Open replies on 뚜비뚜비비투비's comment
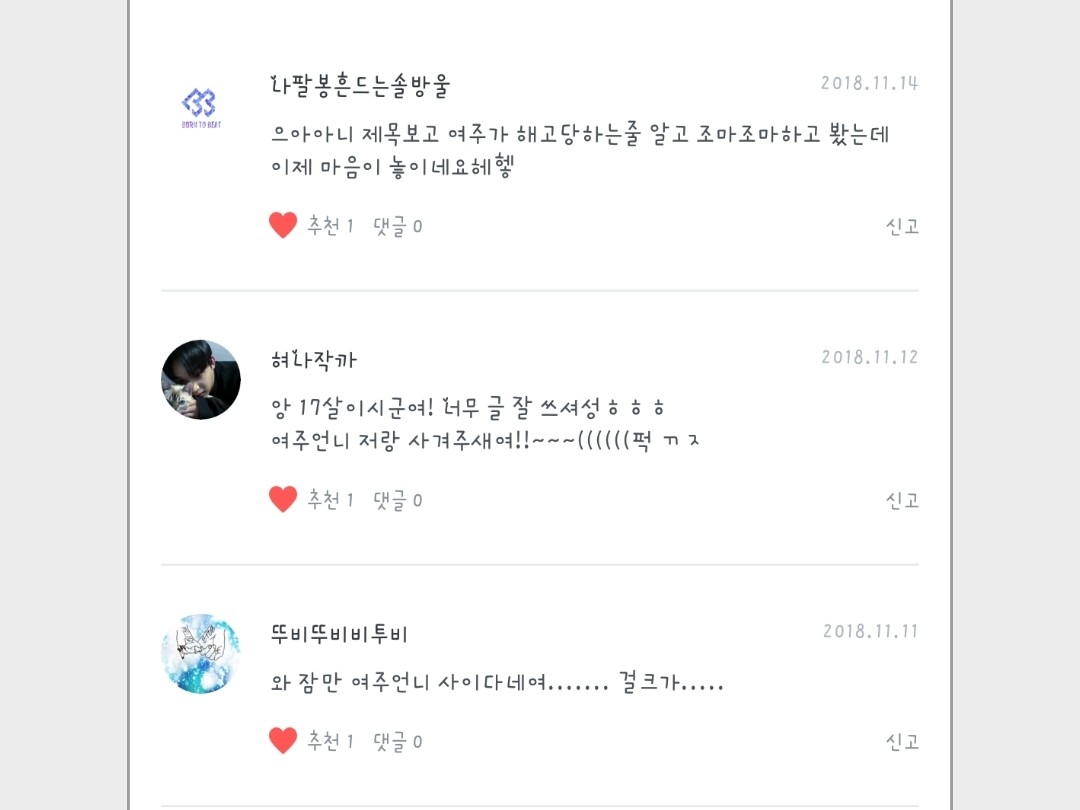Screen dimensions: 1080x810 click(x=397, y=742)
